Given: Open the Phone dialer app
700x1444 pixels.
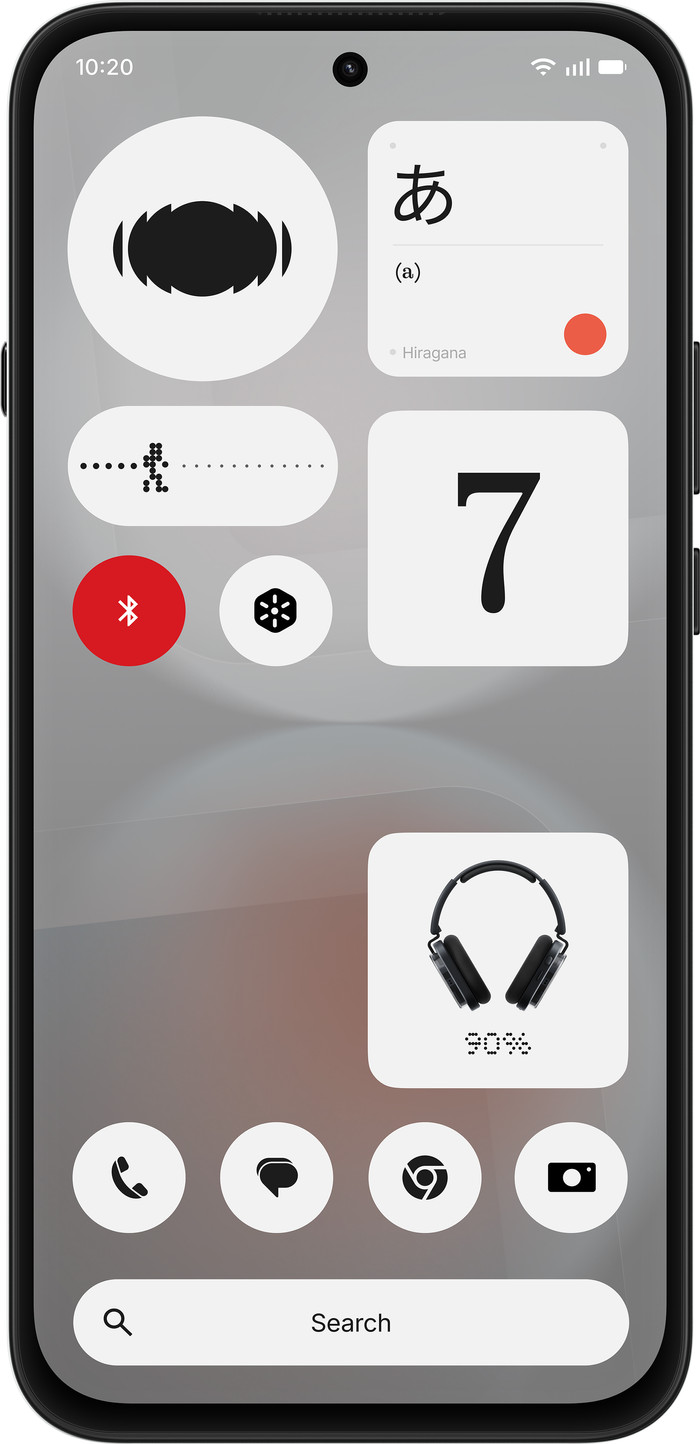Looking at the screenshot, I should 129,1177.
